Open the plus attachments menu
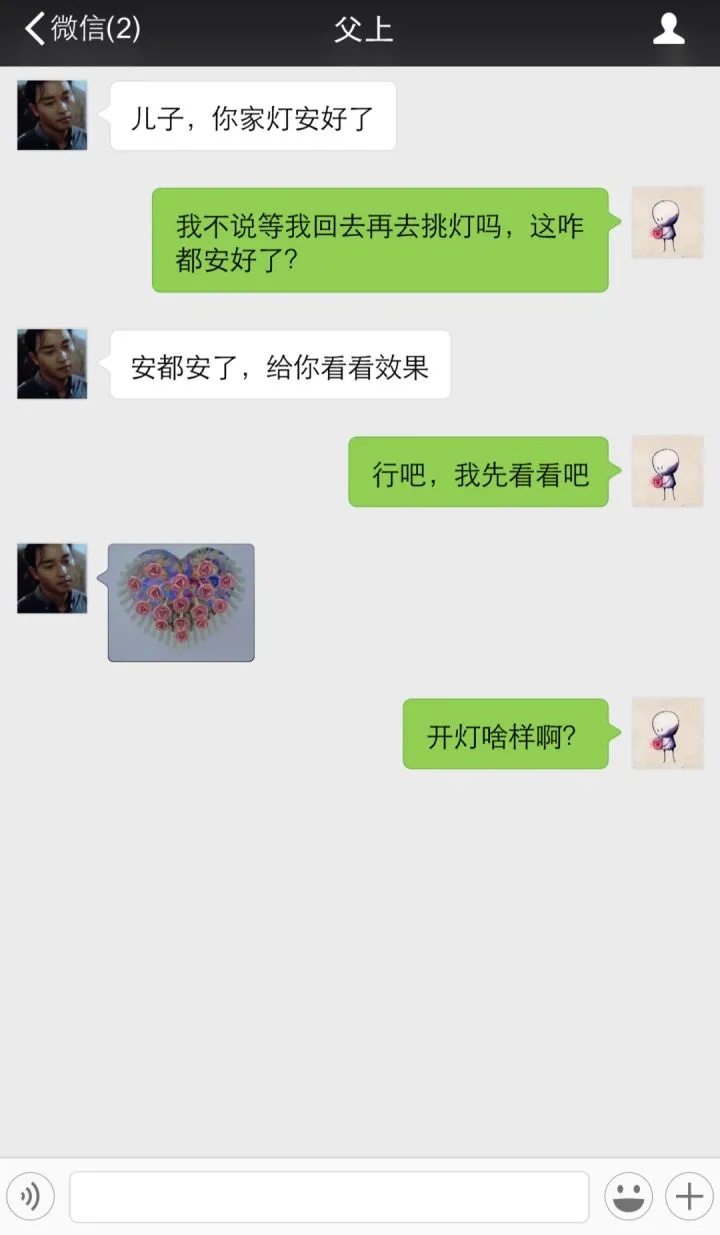This screenshot has width=720, height=1235. coord(689,1196)
